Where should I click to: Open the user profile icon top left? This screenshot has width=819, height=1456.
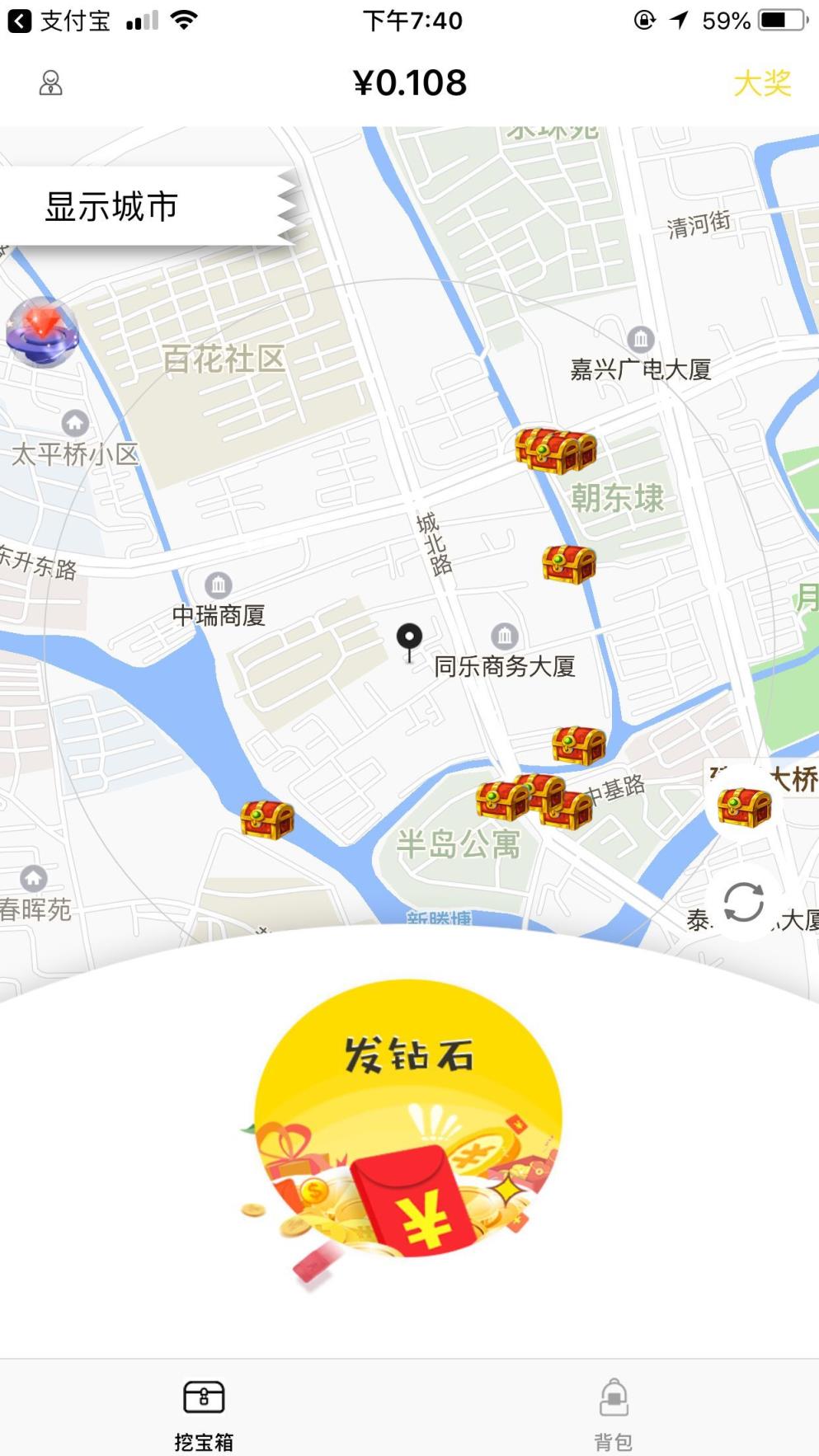pyautogui.click(x=51, y=82)
